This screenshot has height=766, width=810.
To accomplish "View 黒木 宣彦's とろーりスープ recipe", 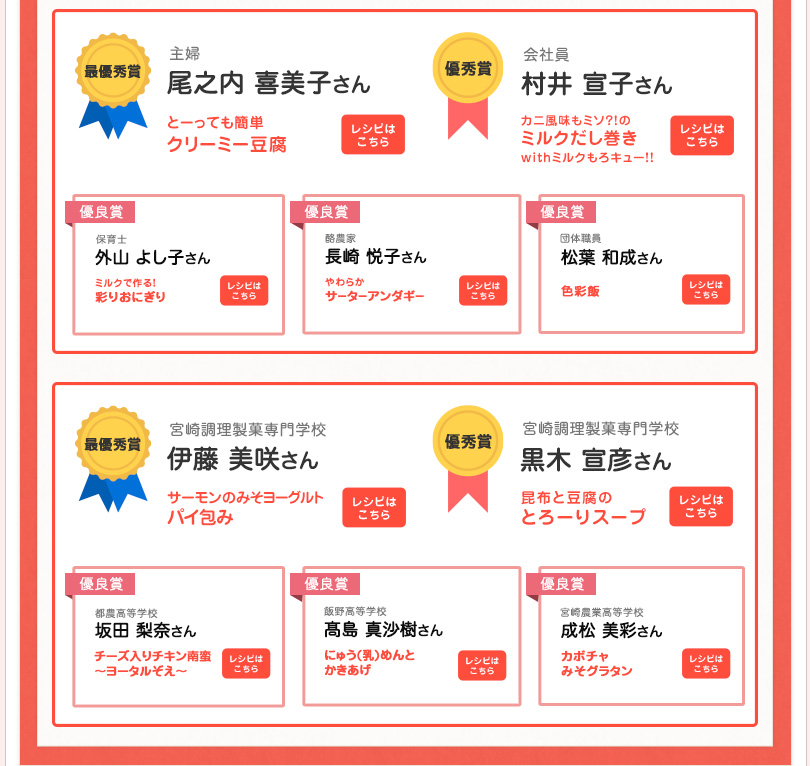I will point(701,507).
